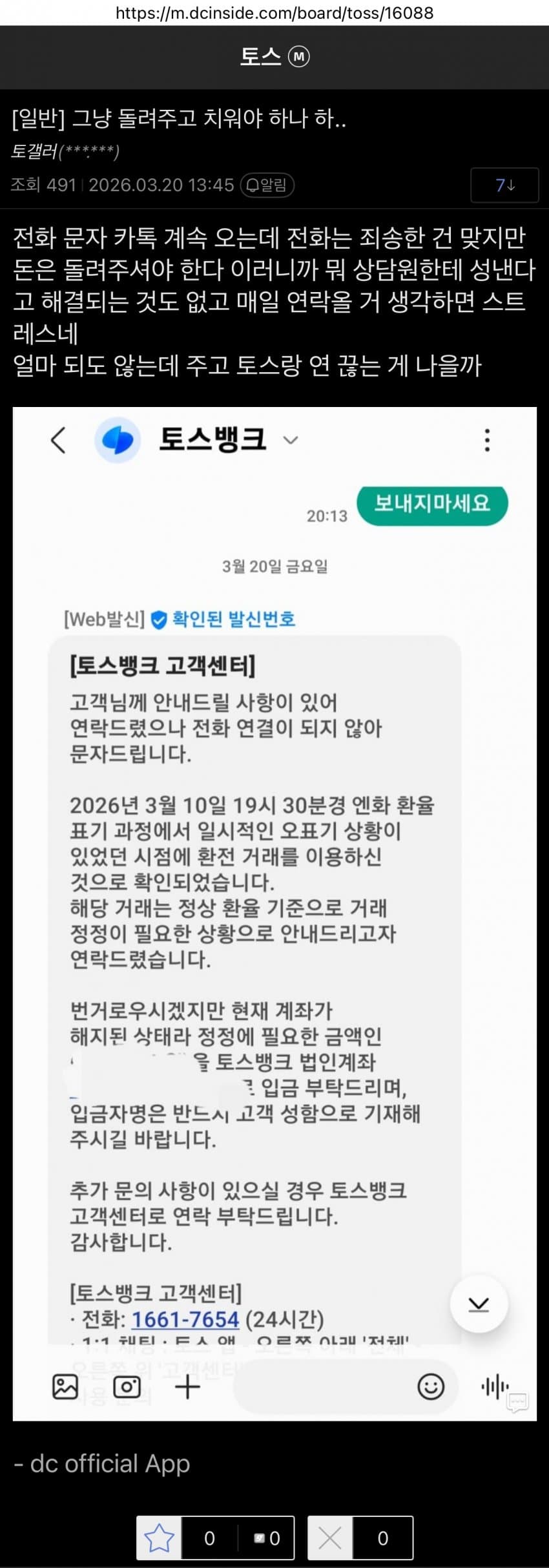Tap the 알림 notification button
Viewport: 549px width, 1568px height.
[267, 185]
